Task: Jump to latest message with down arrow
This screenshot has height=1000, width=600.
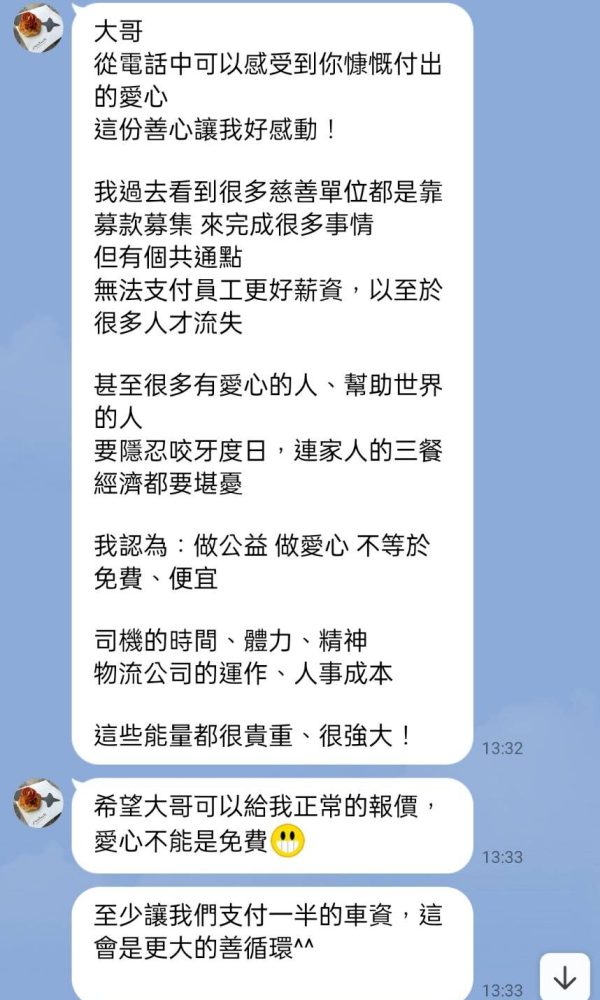Action: pos(565,976)
